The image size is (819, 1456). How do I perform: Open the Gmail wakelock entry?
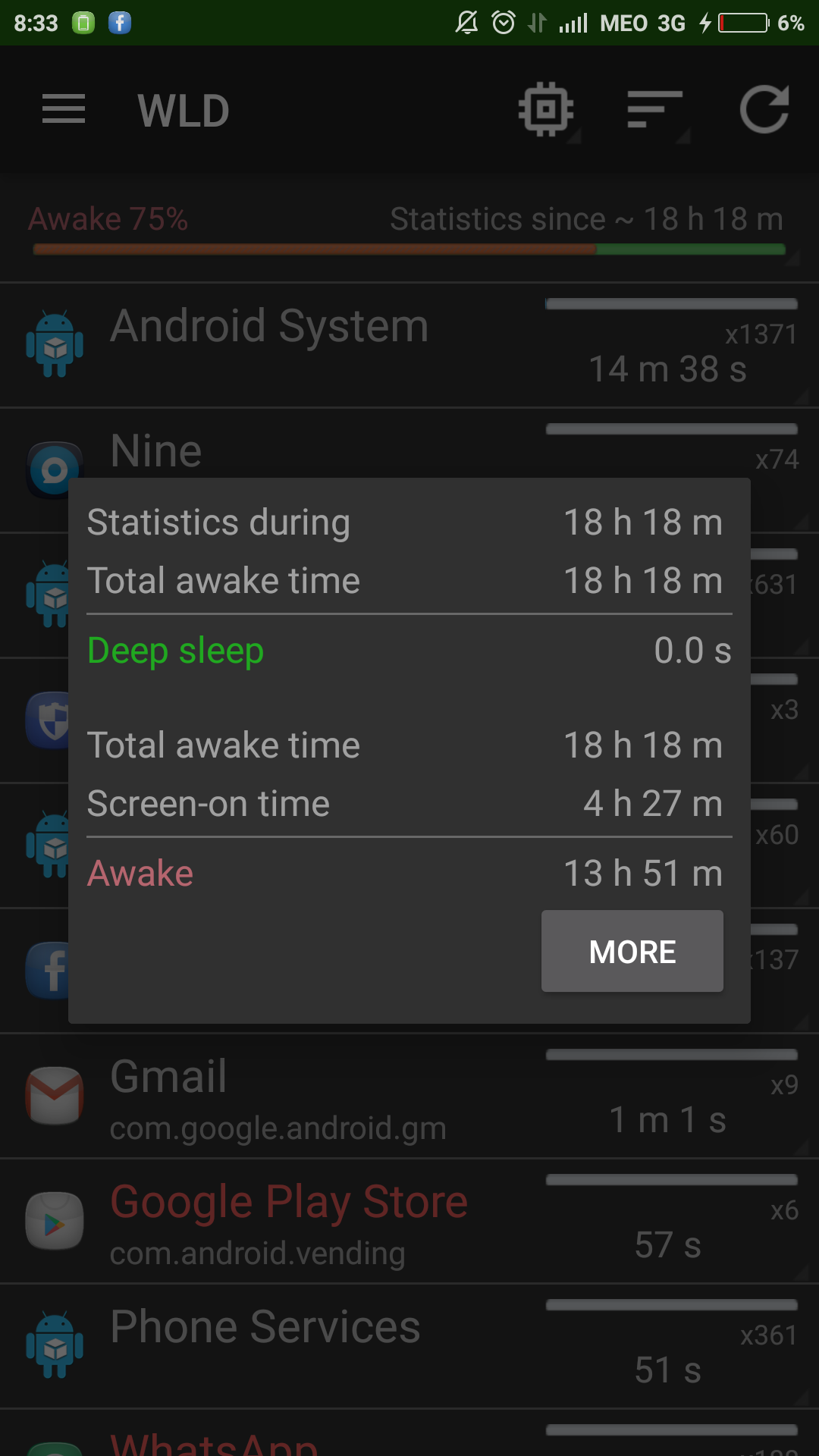point(409,1096)
